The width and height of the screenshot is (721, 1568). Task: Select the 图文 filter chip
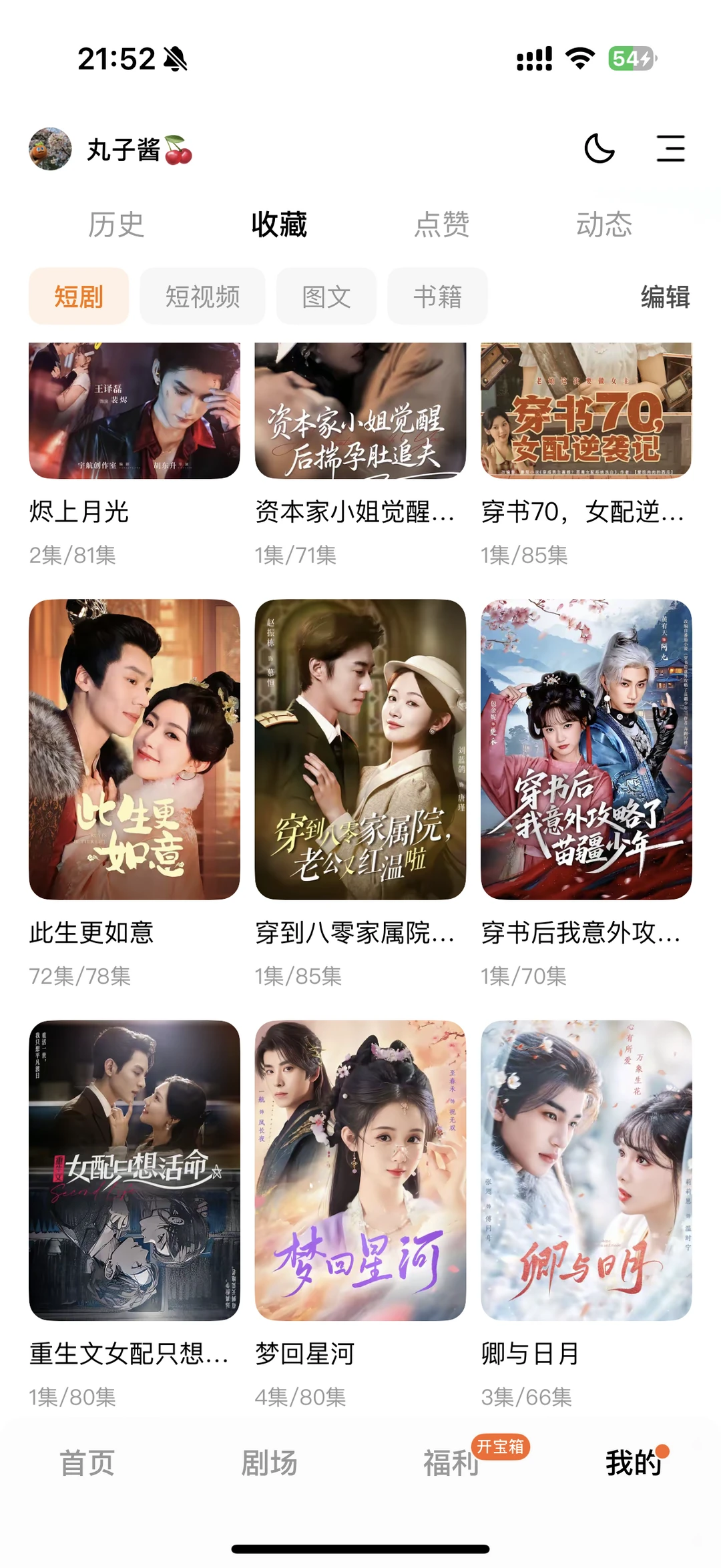coord(326,297)
